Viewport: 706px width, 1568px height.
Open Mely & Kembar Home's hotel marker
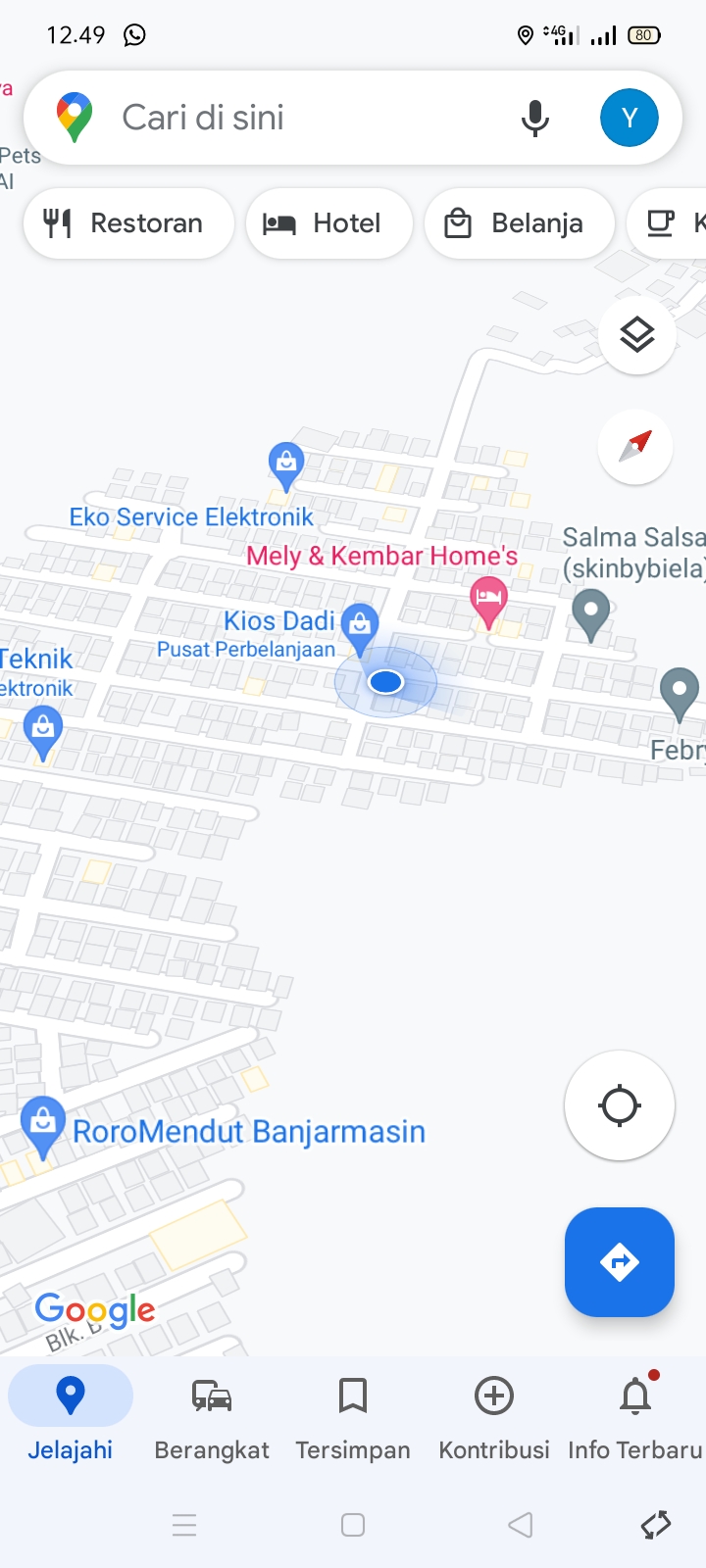point(487,599)
